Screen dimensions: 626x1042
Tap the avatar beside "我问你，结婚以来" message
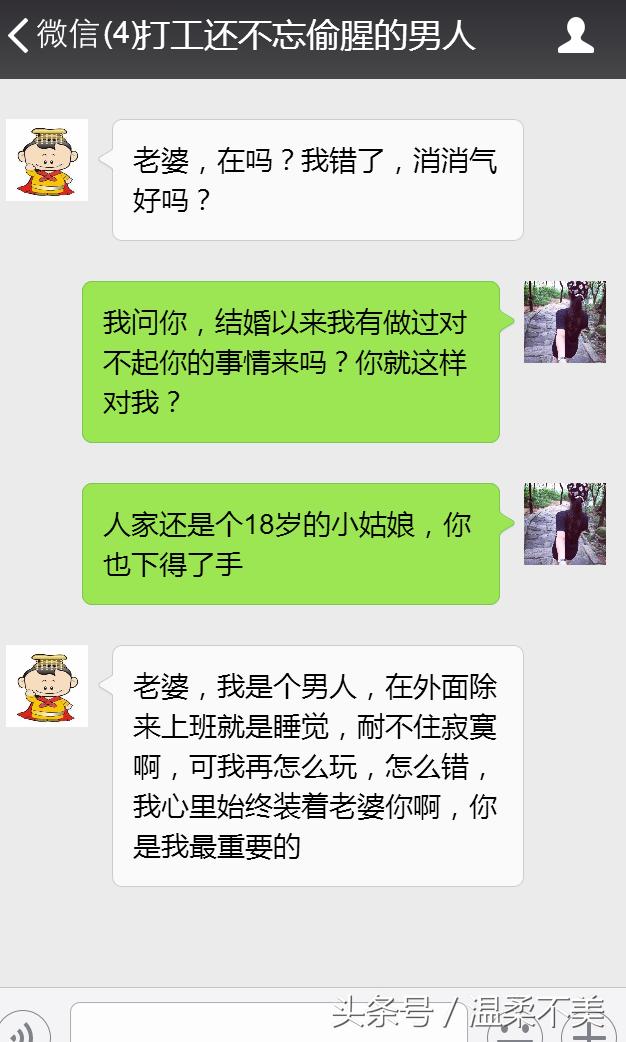(564, 322)
